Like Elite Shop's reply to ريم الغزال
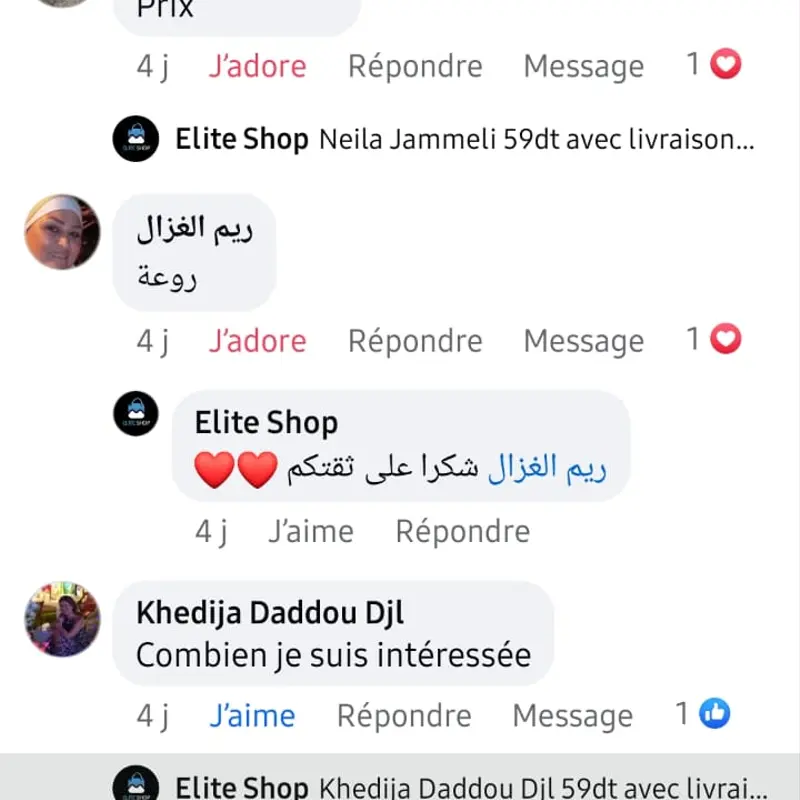 point(310,531)
